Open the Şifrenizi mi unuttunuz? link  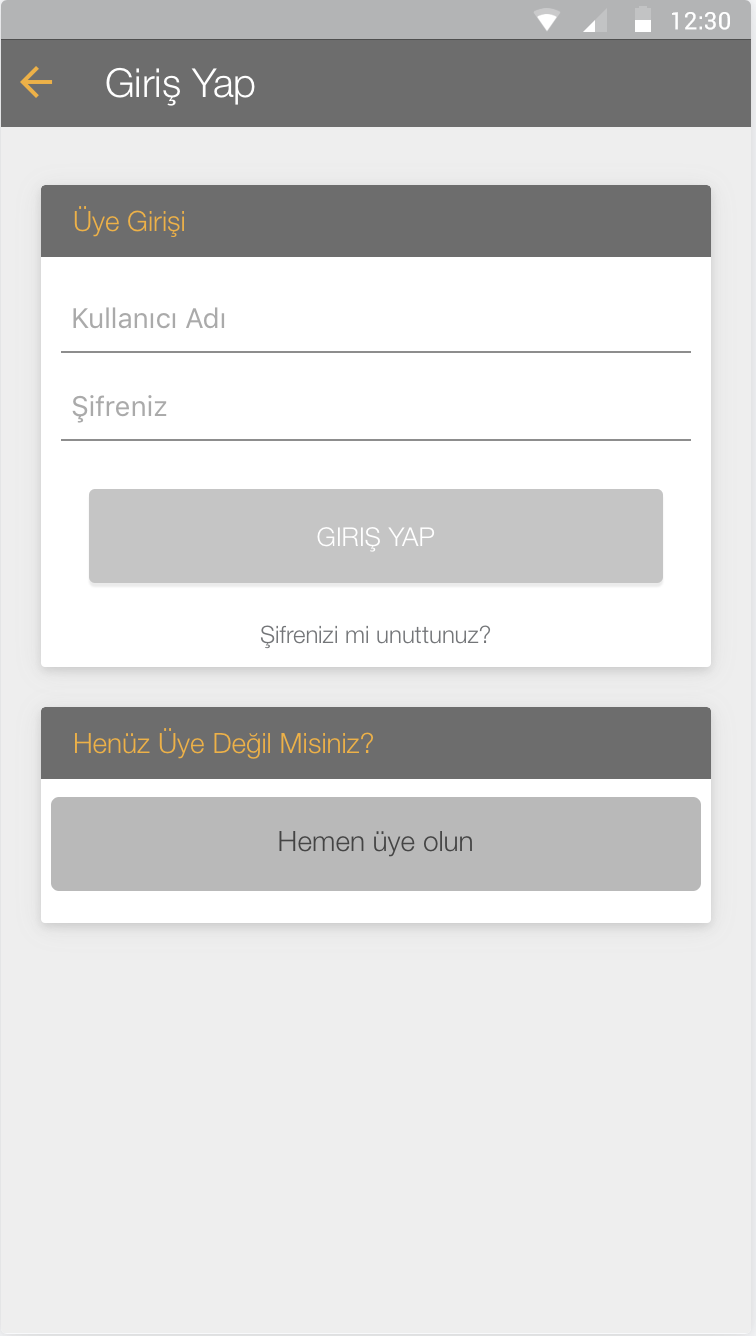[375, 635]
